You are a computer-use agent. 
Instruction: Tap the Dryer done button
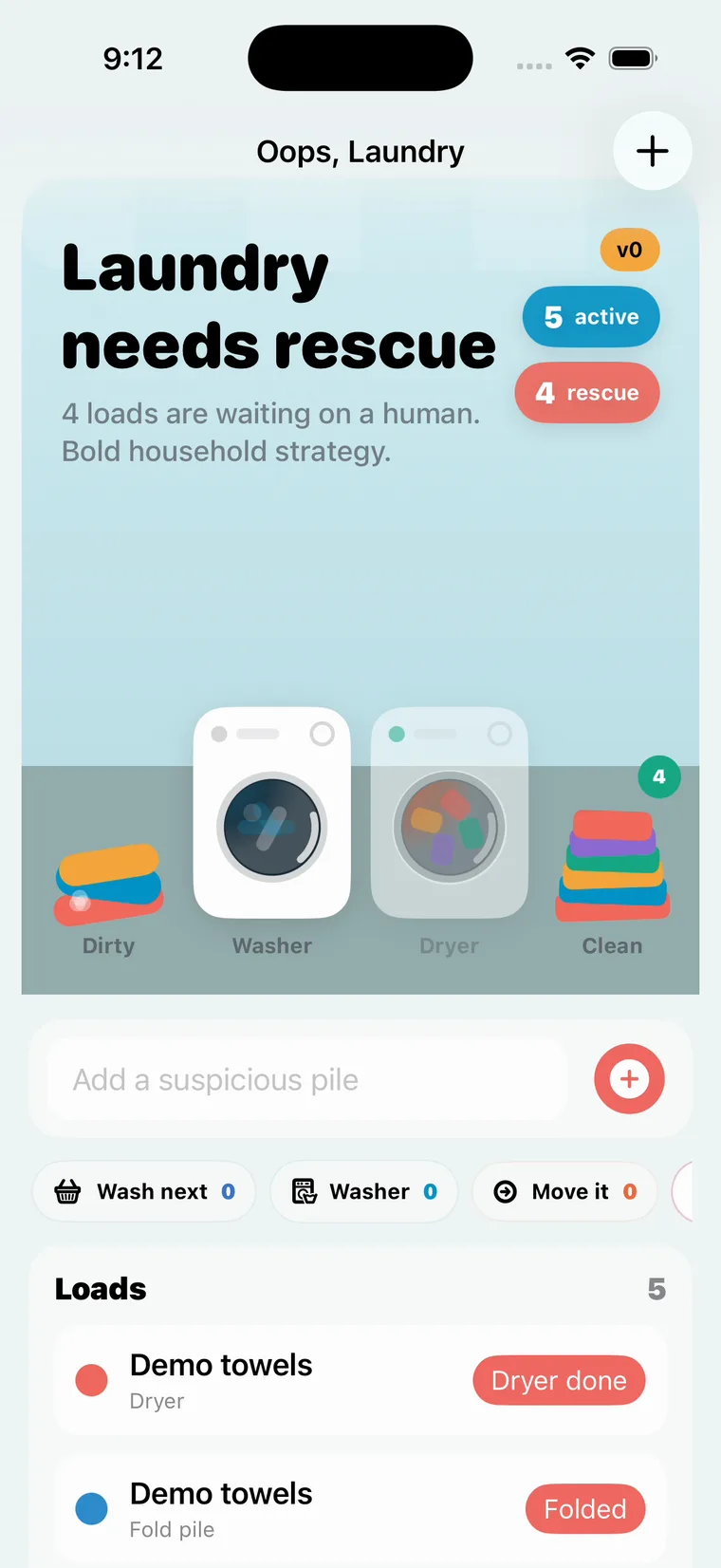[559, 1380]
